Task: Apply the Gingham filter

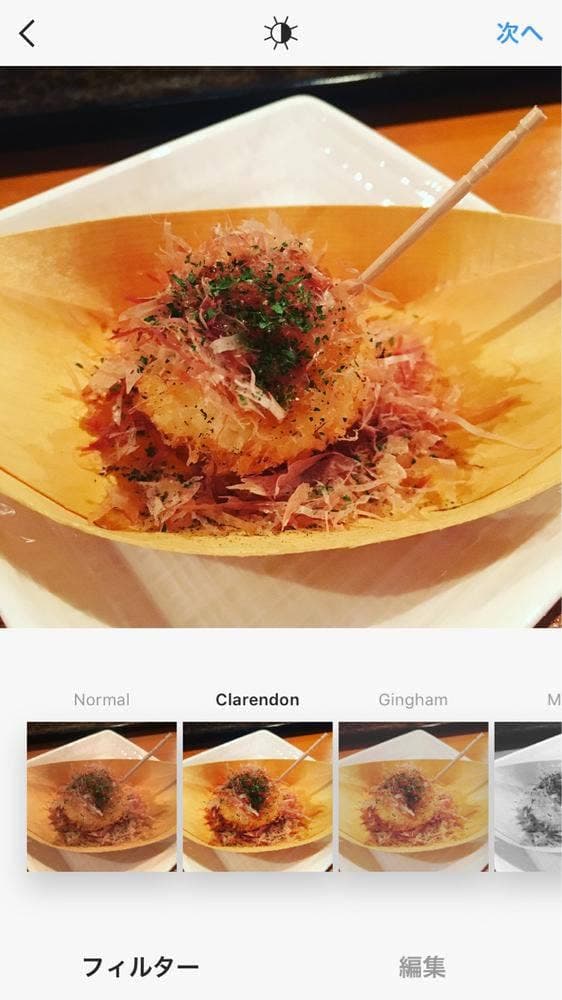Action: [x=413, y=797]
